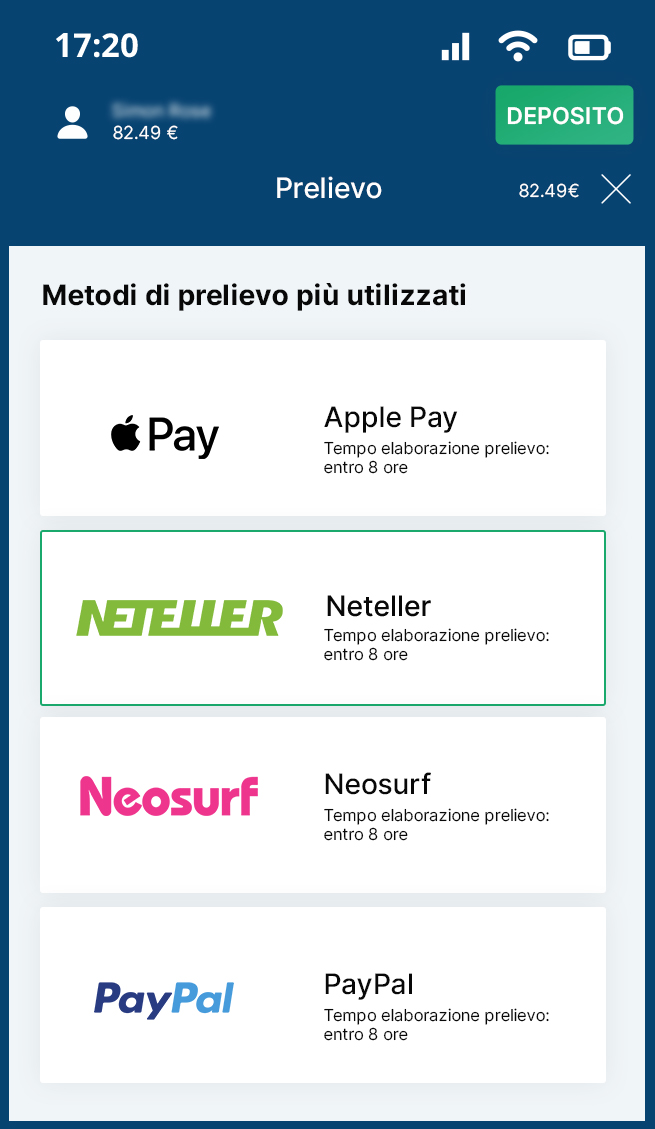The width and height of the screenshot is (655, 1129).
Task: Withdraw using PayPal
Action: 323,995
